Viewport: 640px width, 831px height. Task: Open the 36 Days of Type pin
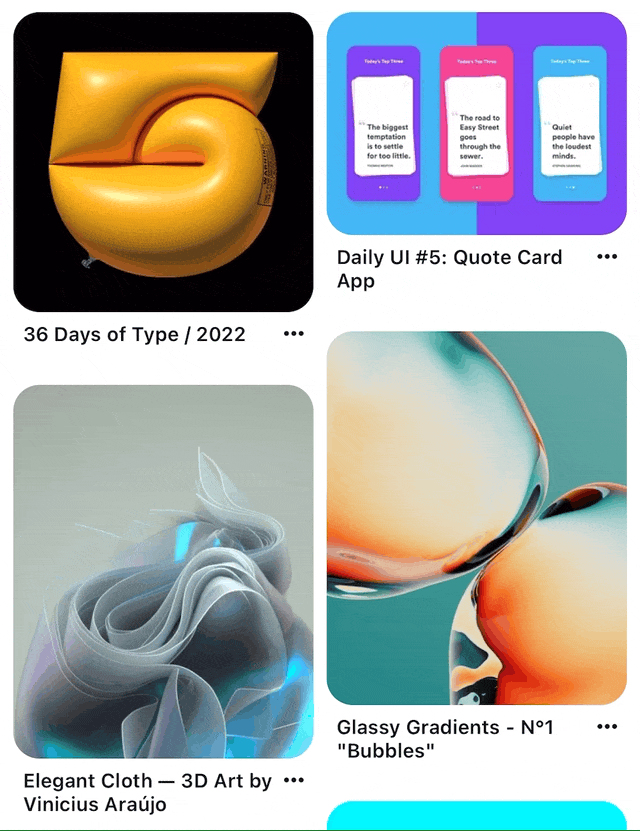[163, 162]
